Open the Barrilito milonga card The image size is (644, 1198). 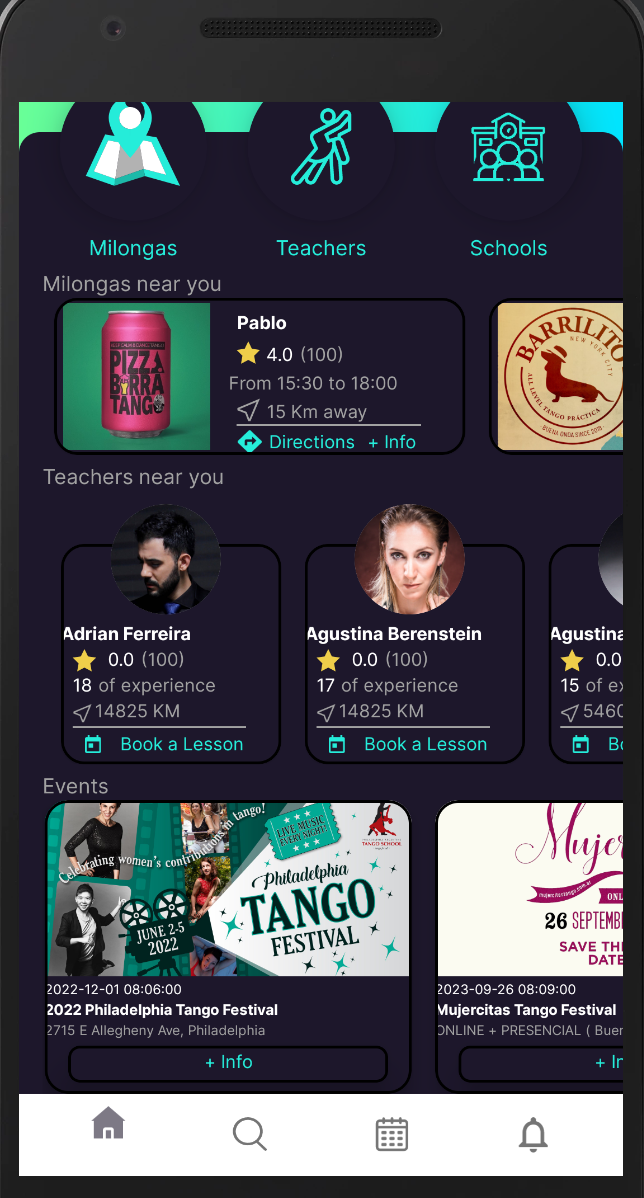click(x=558, y=376)
